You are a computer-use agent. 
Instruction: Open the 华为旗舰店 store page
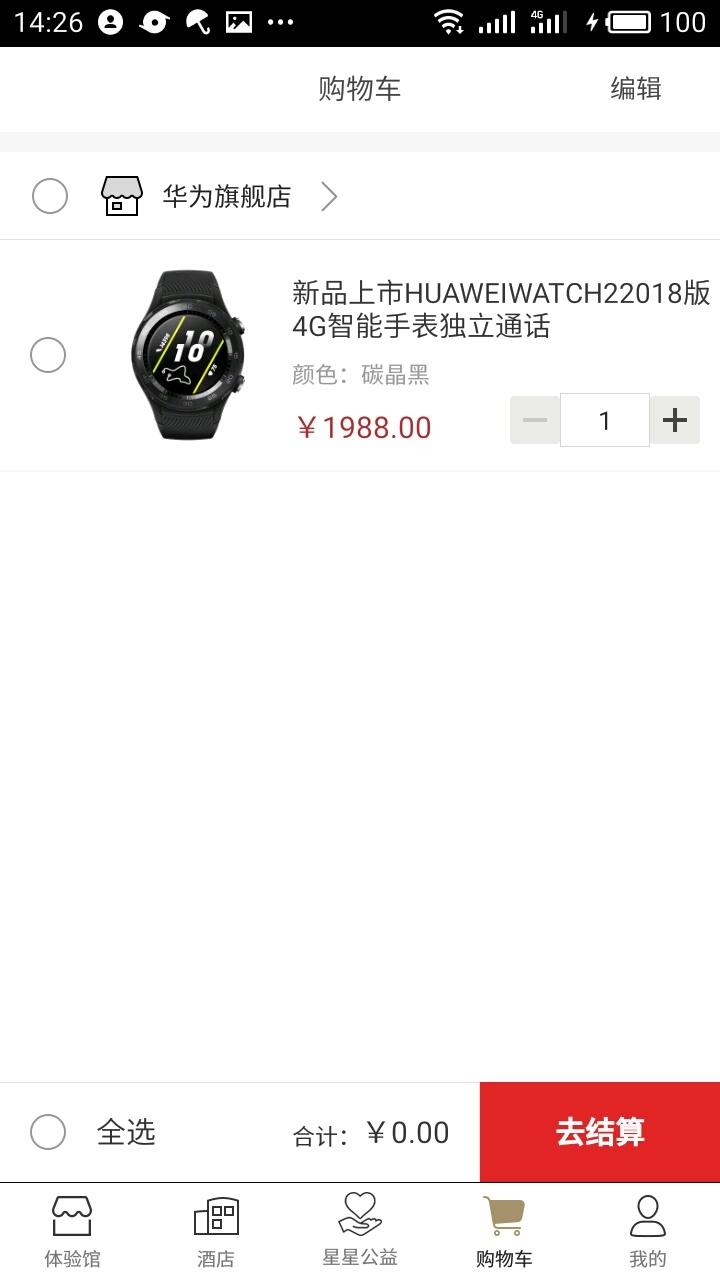pos(227,197)
